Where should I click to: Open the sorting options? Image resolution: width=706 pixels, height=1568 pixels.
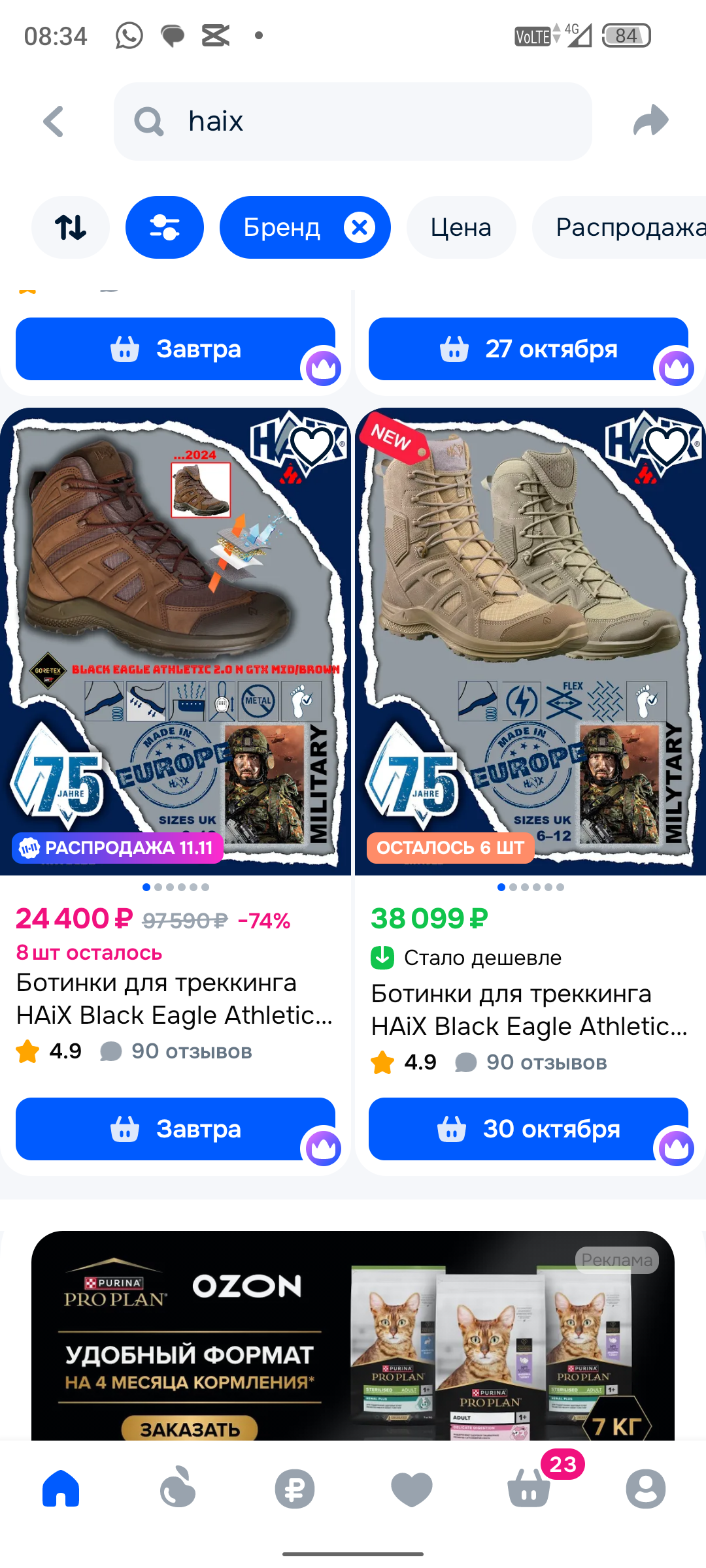71,227
